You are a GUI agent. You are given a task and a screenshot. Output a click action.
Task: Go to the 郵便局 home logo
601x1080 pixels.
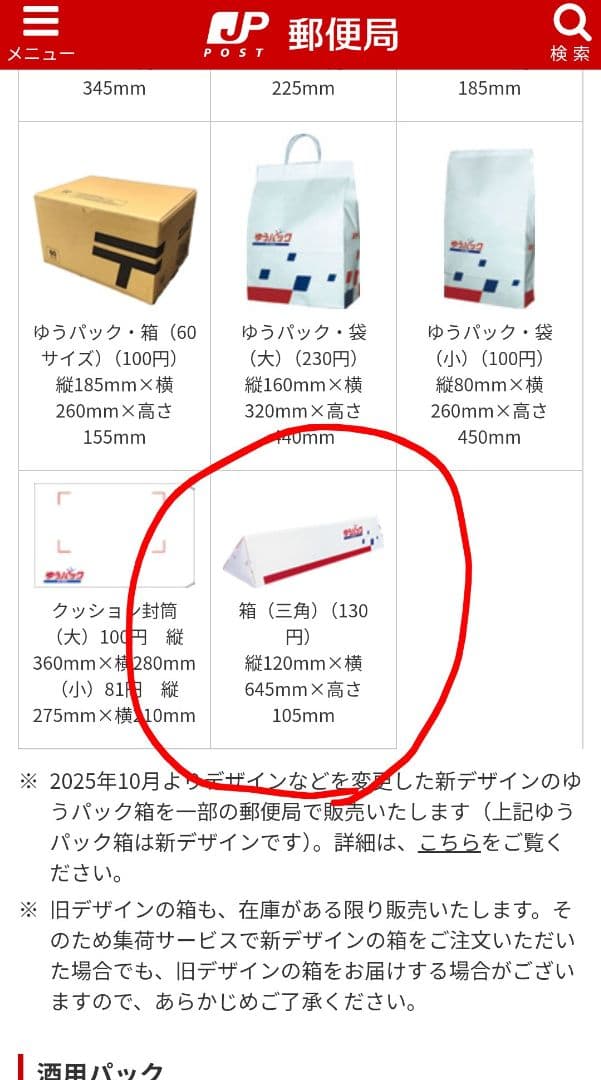pos(302,34)
